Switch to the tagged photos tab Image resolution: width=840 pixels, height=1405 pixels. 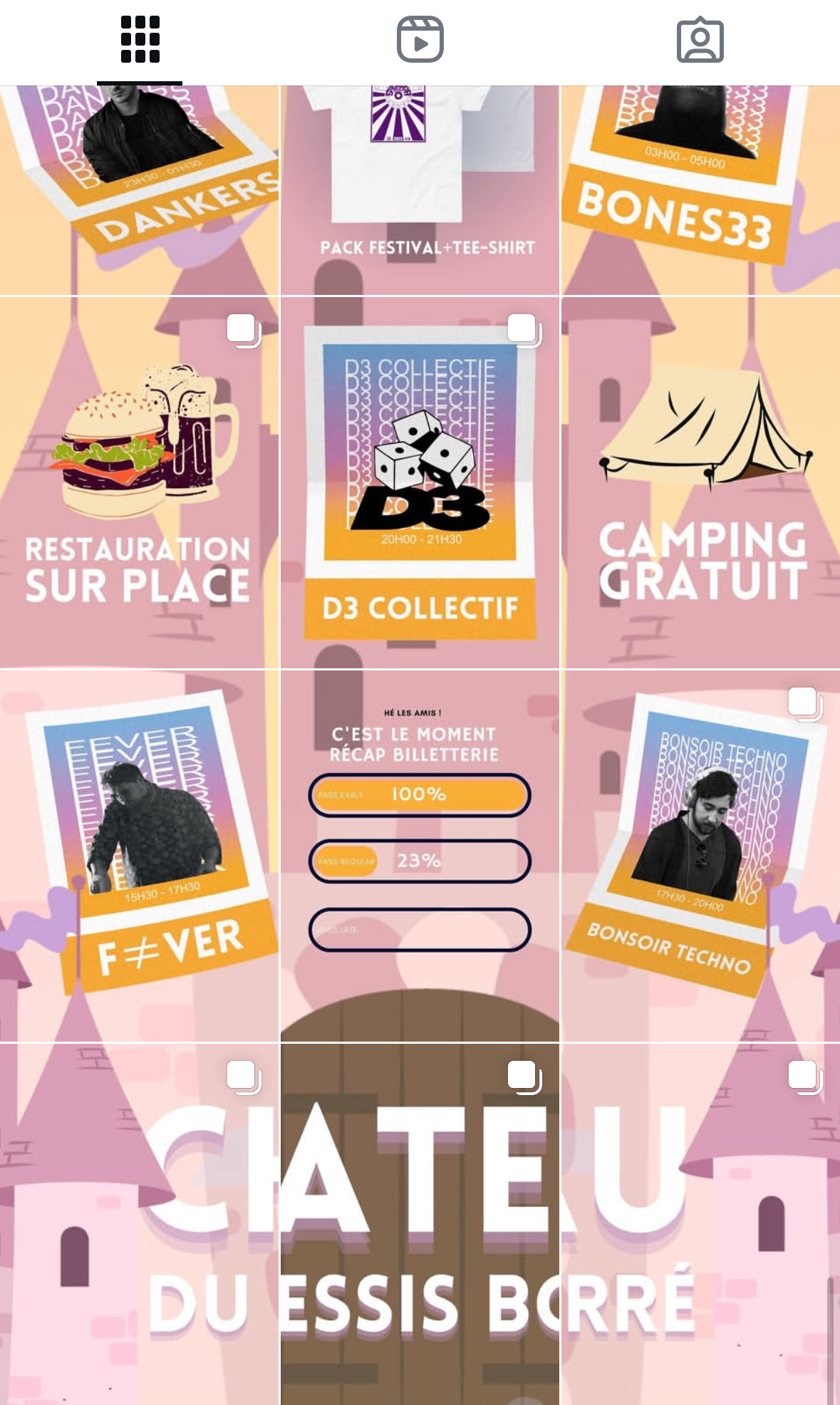coord(700,40)
